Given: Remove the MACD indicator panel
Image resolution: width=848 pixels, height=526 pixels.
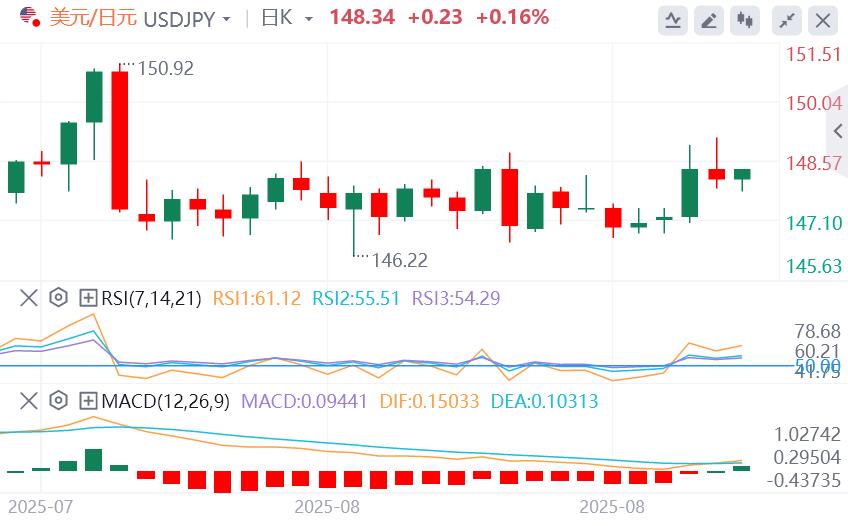Looking at the screenshot, I should tap(29, 401).
